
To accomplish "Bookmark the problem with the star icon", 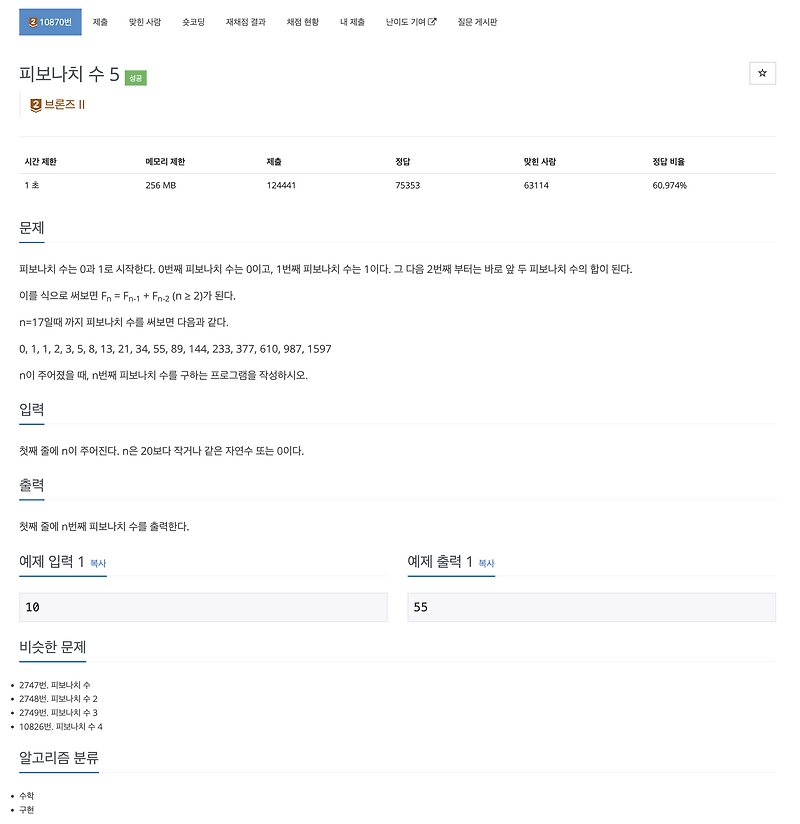I will click(763, 74).
